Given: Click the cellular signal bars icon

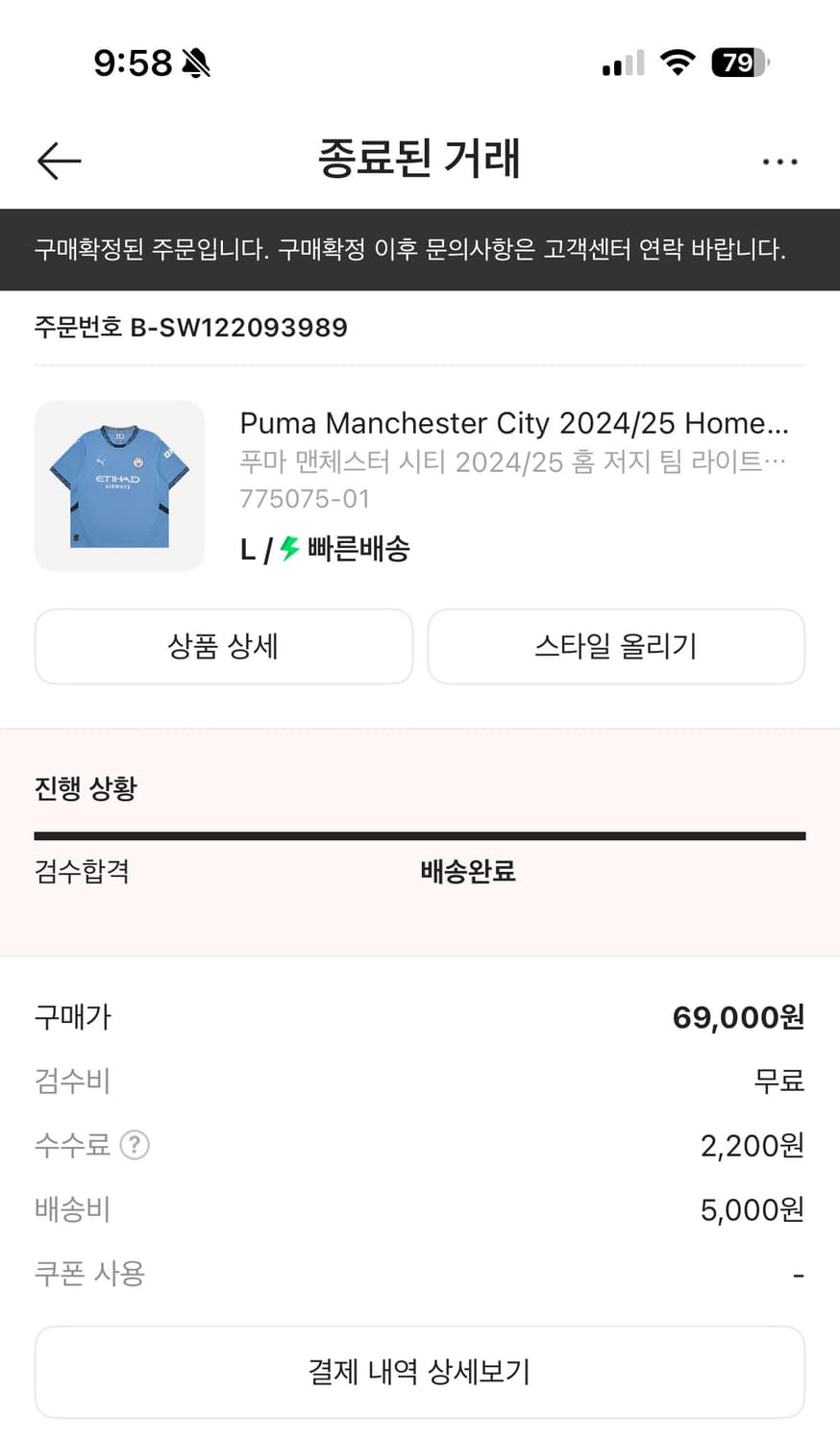Looking at the screenshot, I should [621, 62].
